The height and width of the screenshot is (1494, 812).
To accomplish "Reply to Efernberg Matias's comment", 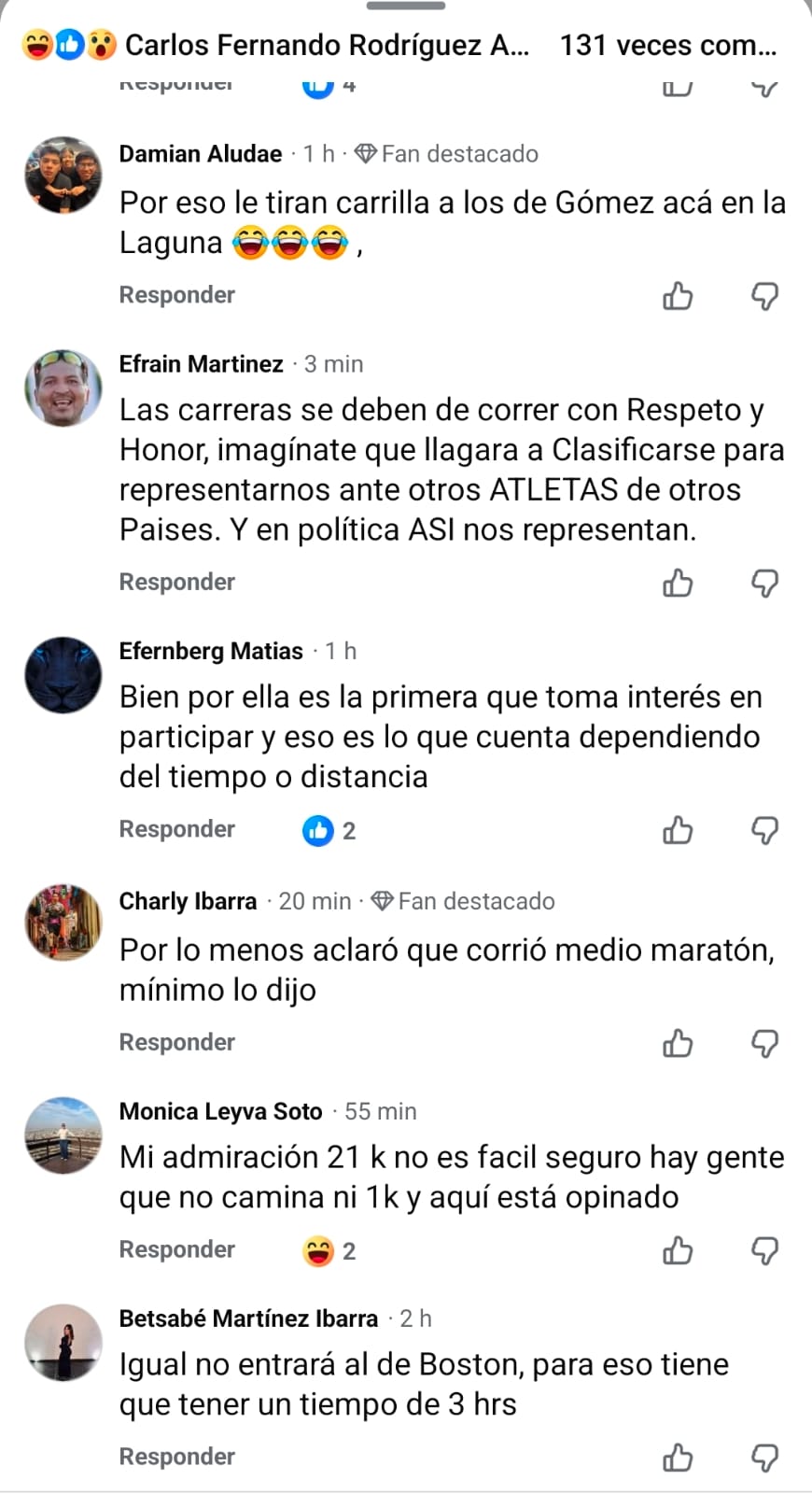I will click(176, 829).
